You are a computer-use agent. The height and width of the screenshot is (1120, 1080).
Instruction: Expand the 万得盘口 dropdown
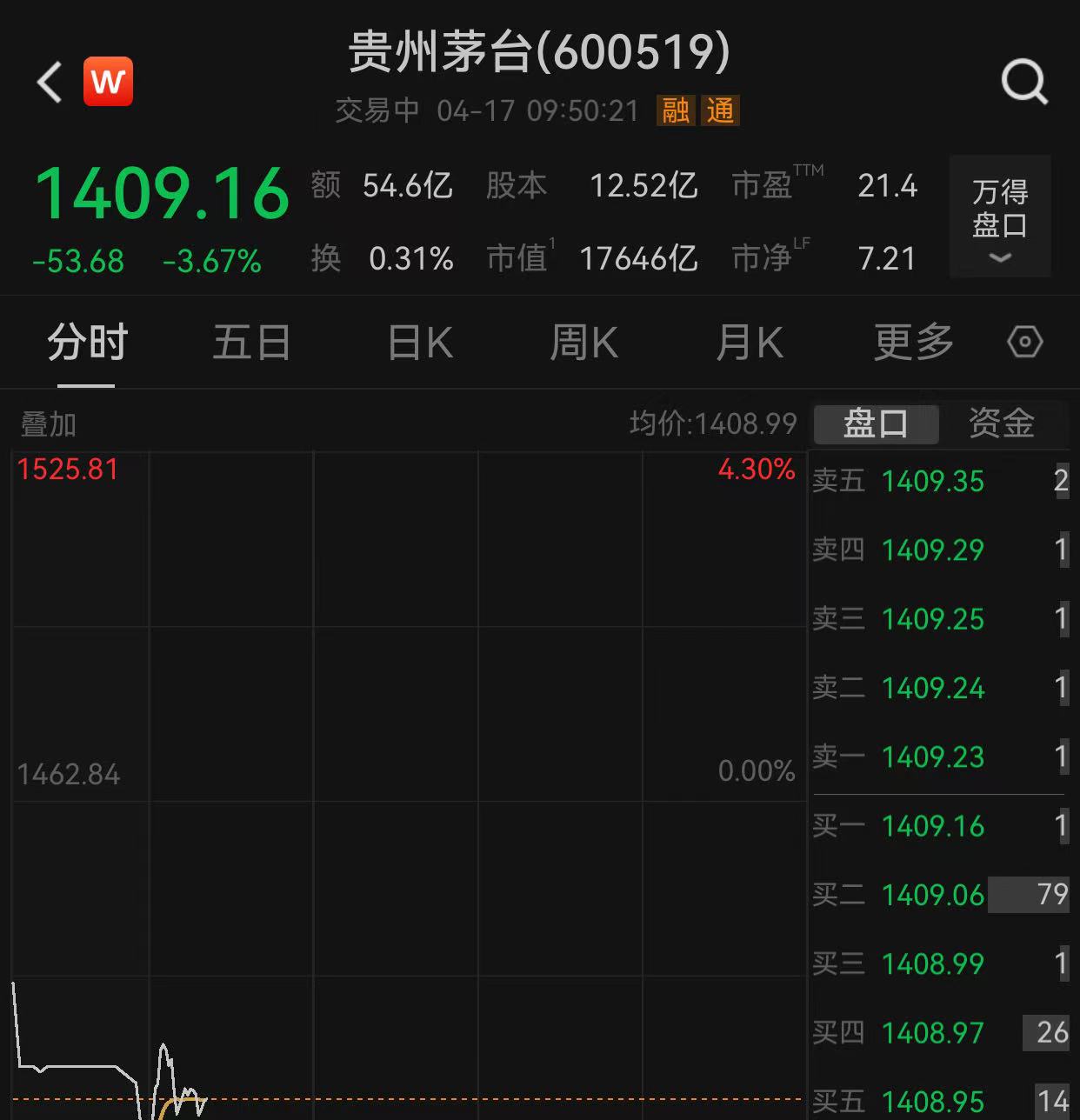[1000, 217]
